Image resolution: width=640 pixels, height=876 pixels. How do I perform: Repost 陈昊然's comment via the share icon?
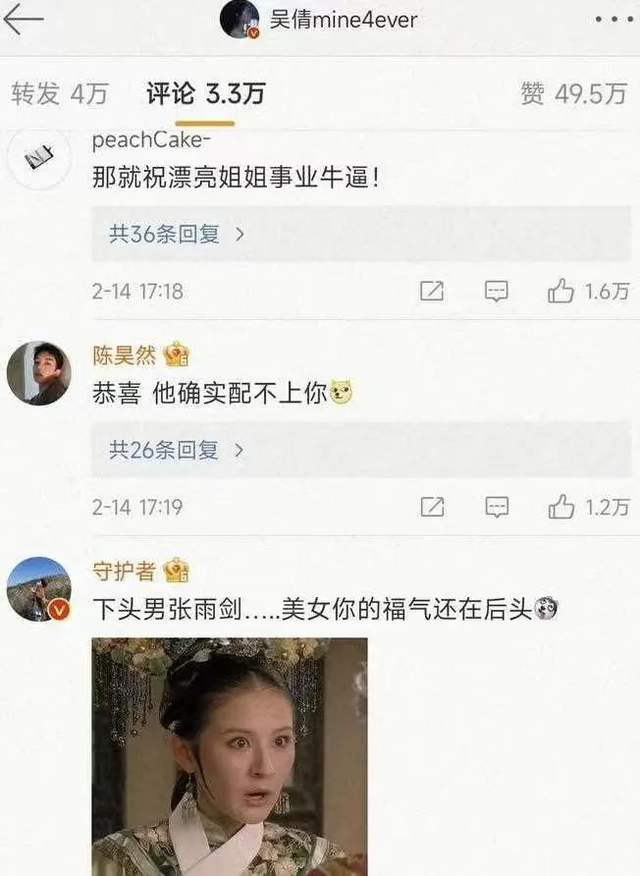coord(432,507)
